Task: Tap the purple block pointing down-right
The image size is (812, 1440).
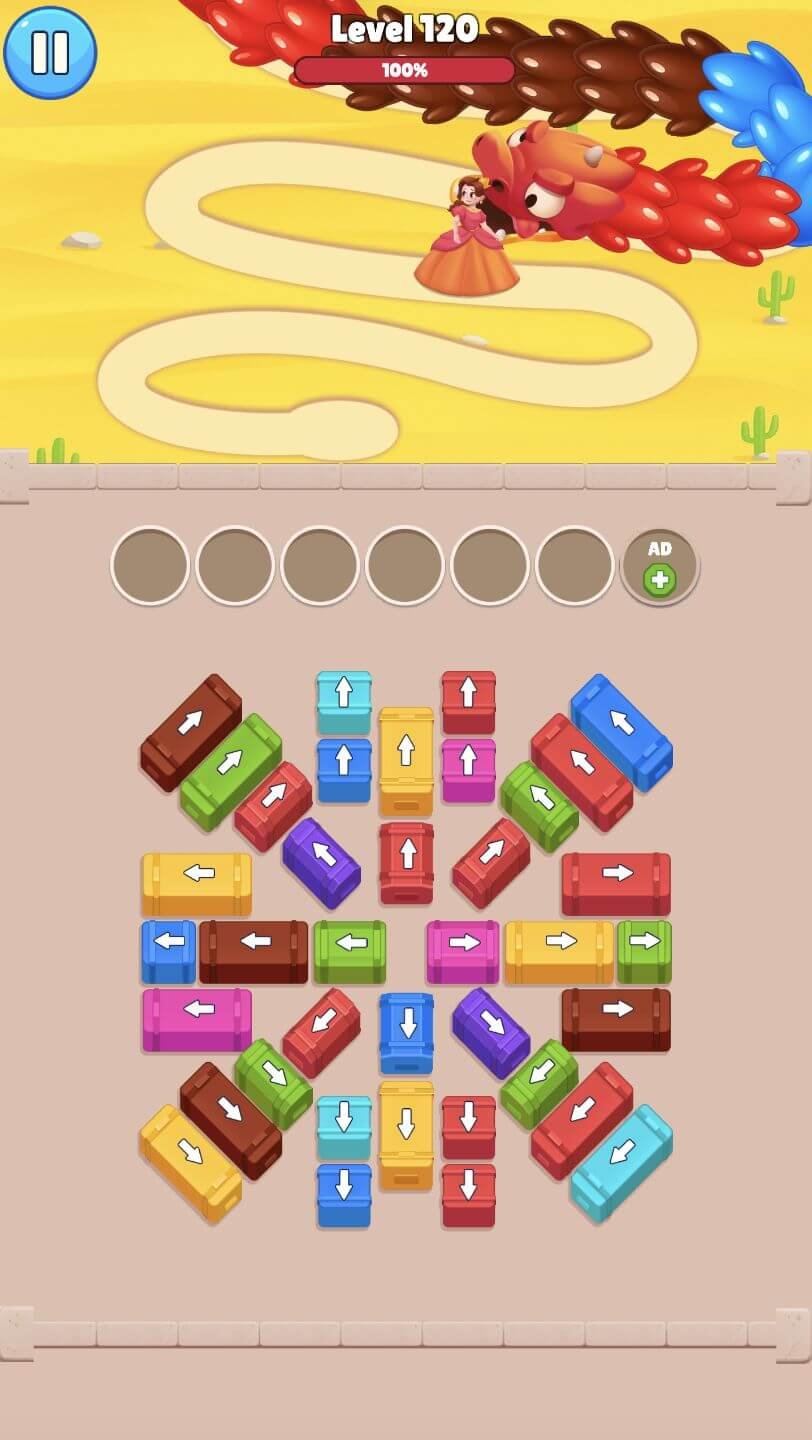Action: 491,1031
